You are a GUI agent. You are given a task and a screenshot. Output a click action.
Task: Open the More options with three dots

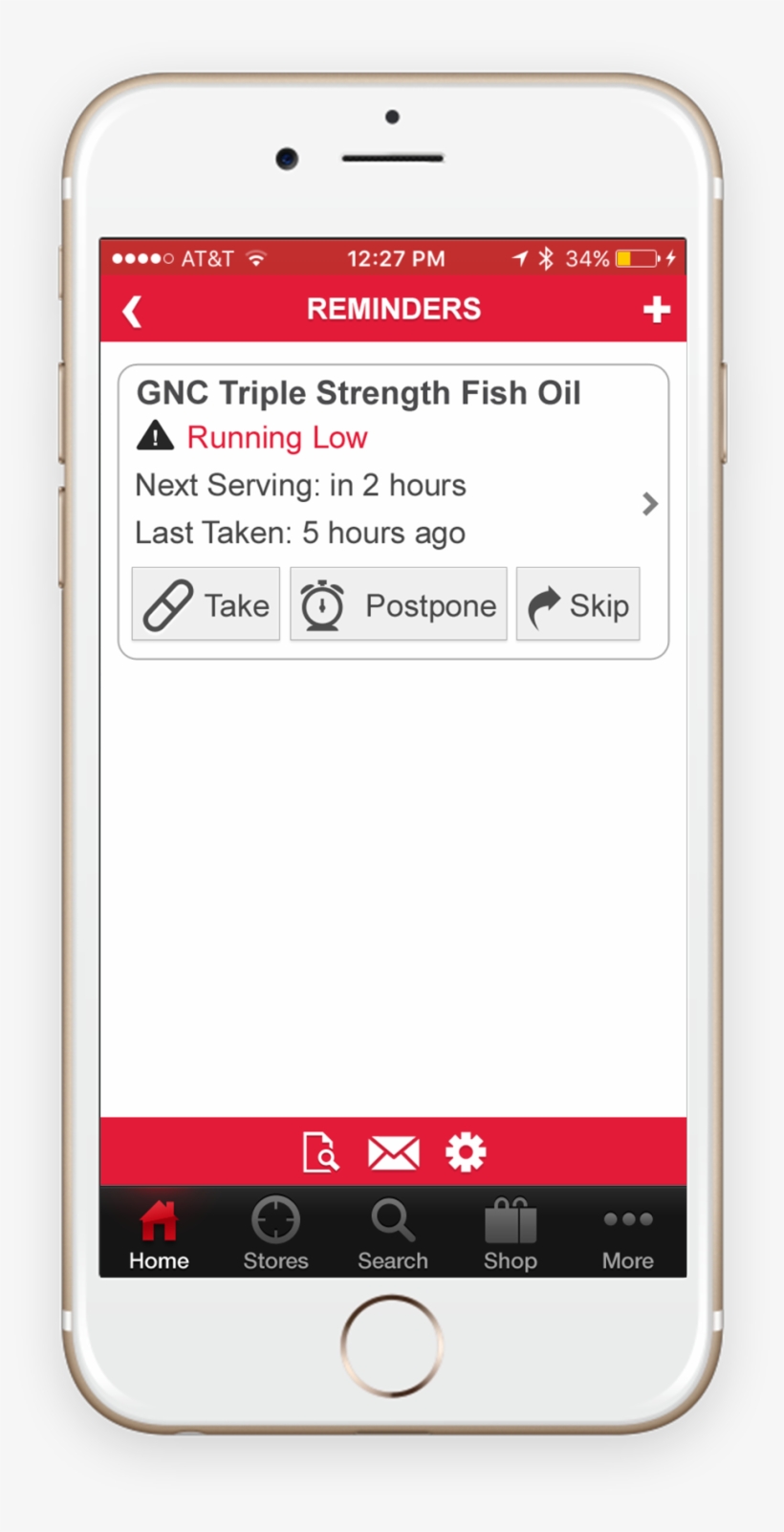coord(627,1221)
